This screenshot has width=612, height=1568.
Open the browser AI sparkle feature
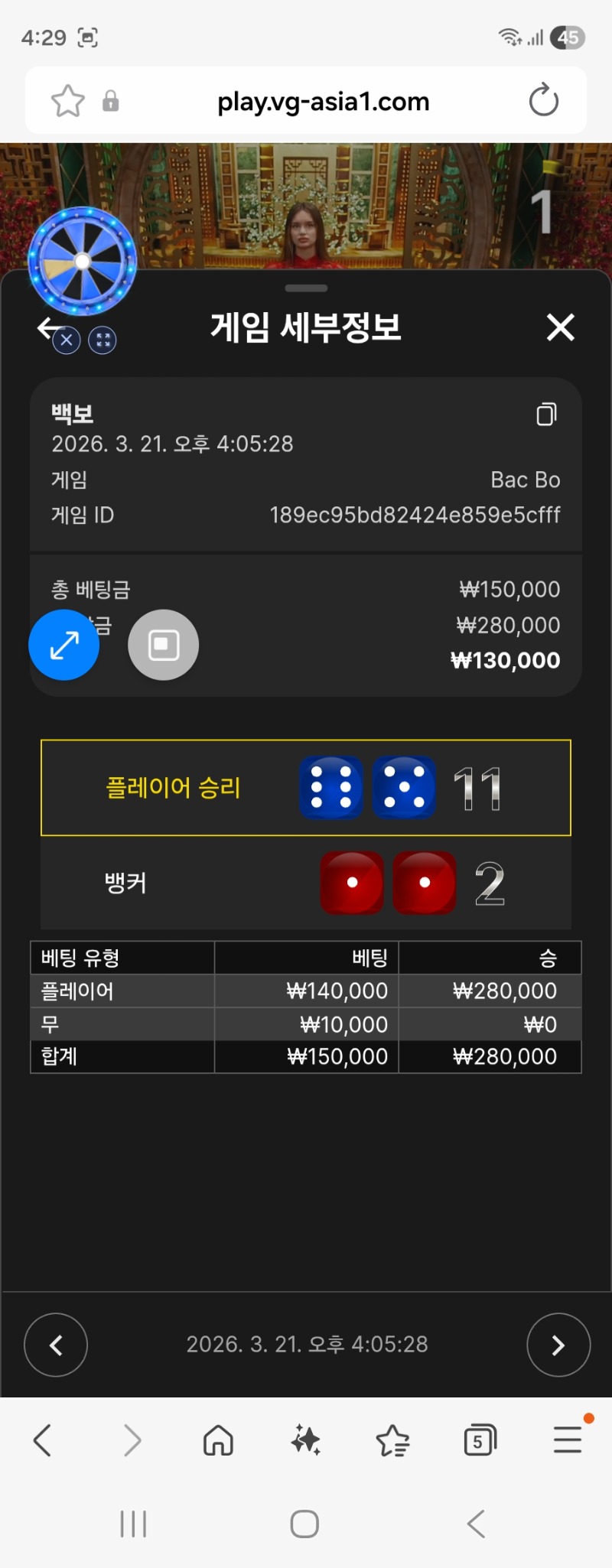tap(305, 1440)
